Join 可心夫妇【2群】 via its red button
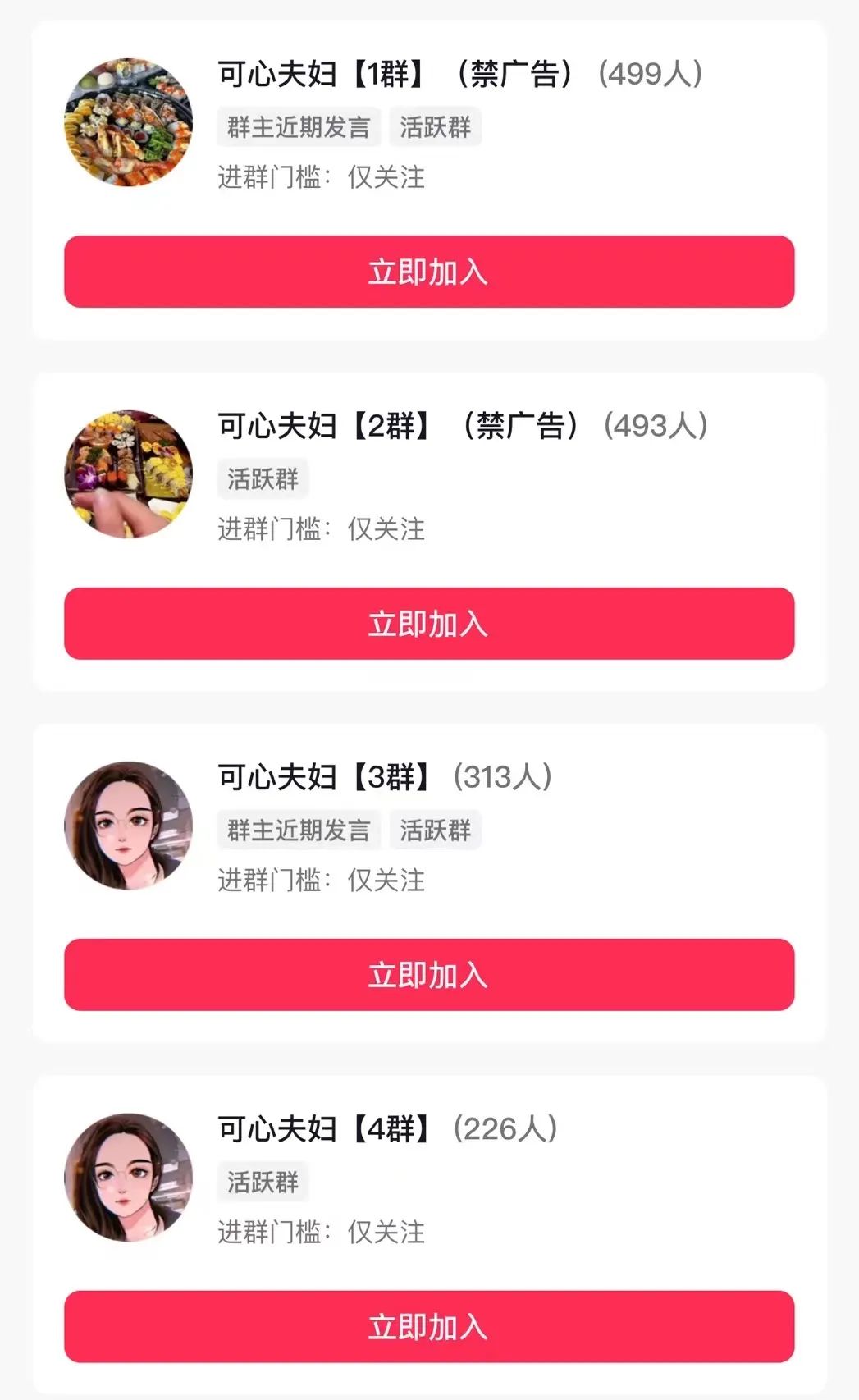Screen dimensions: 859x1400 429,624
